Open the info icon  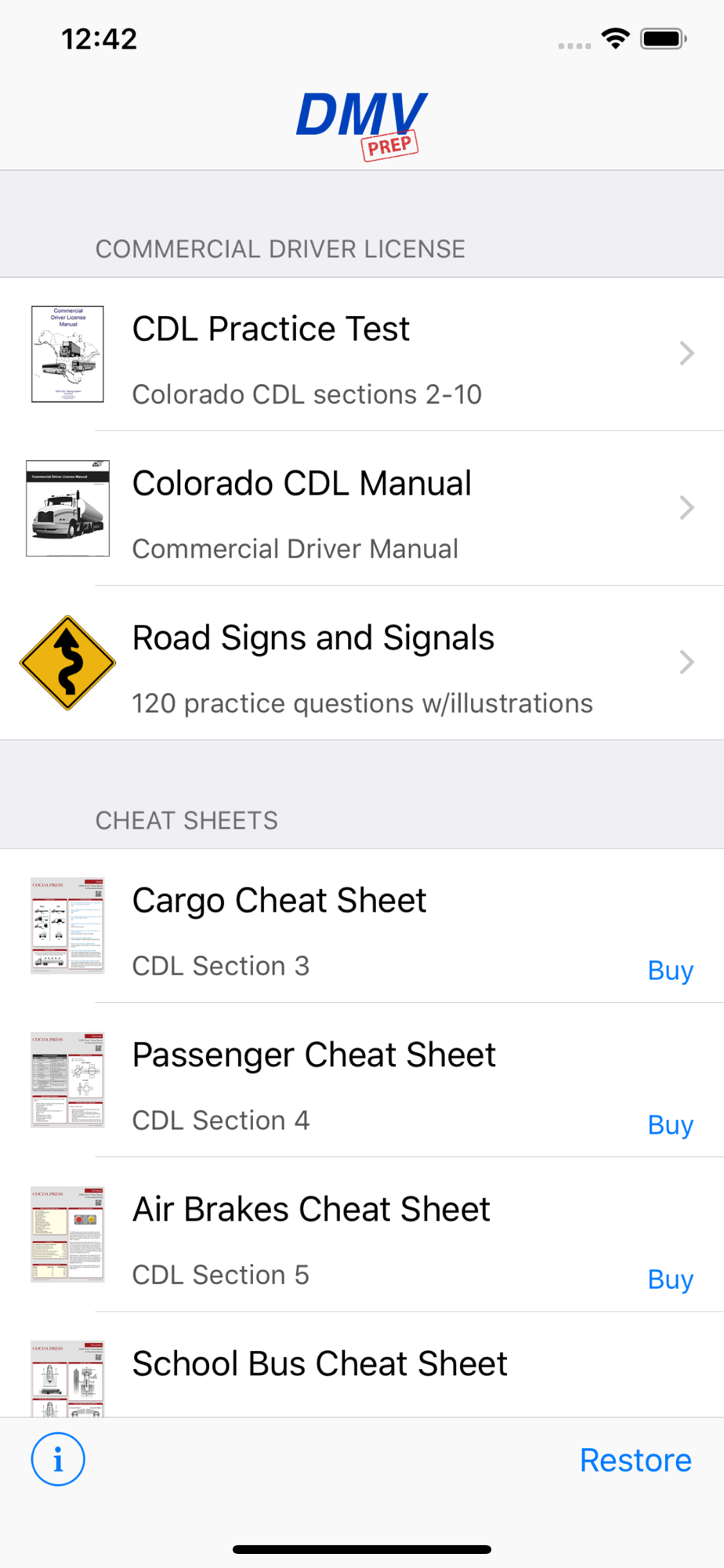click(x=58, y=1459)
